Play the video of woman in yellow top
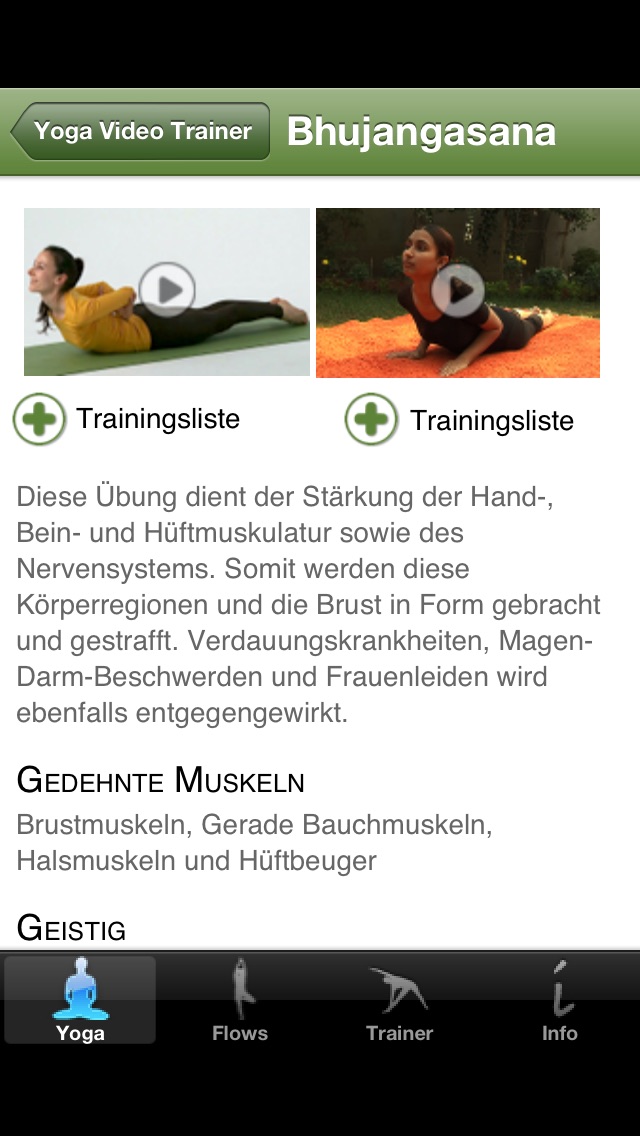640x1136 pixels. pos(167,290)
